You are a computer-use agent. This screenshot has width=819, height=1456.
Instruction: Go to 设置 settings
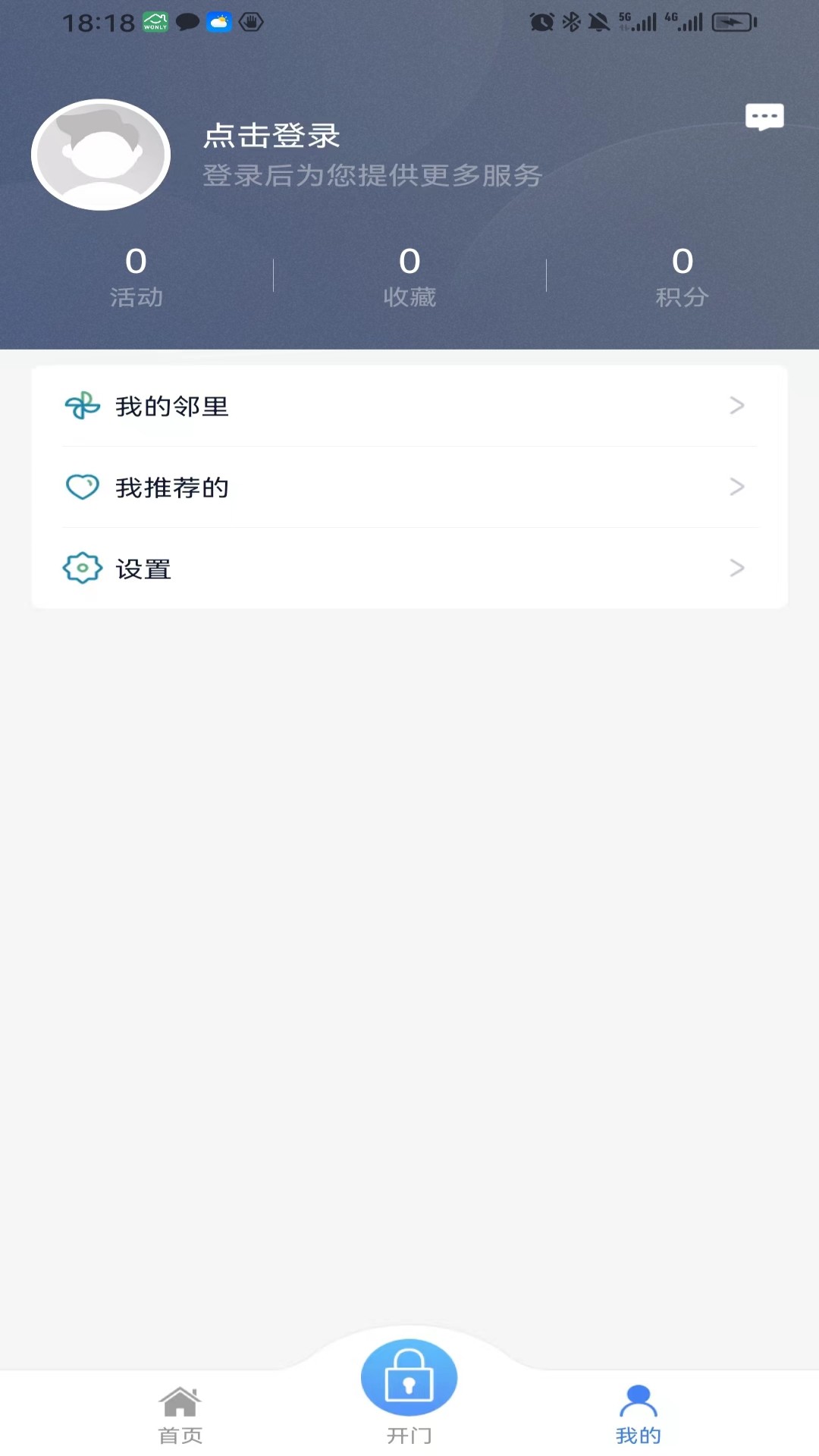409,568
